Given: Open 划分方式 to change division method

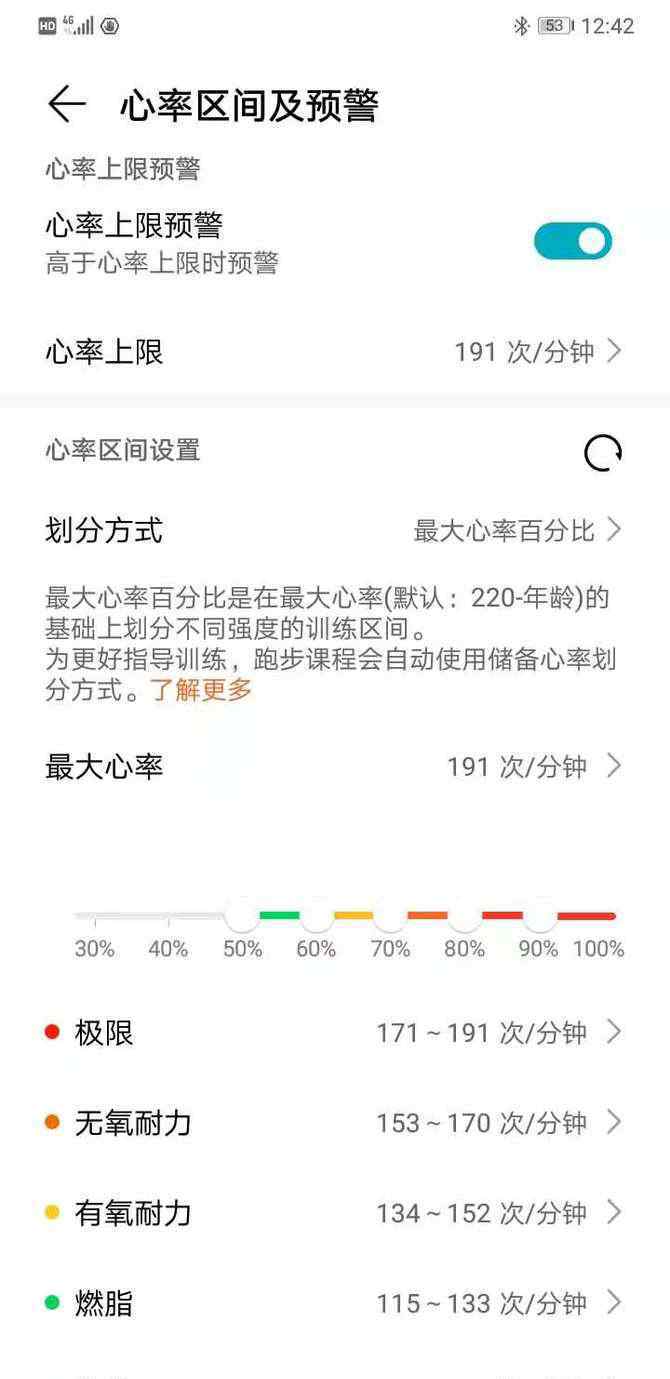Looking at the screenshot, I should [x=335, y=530].
